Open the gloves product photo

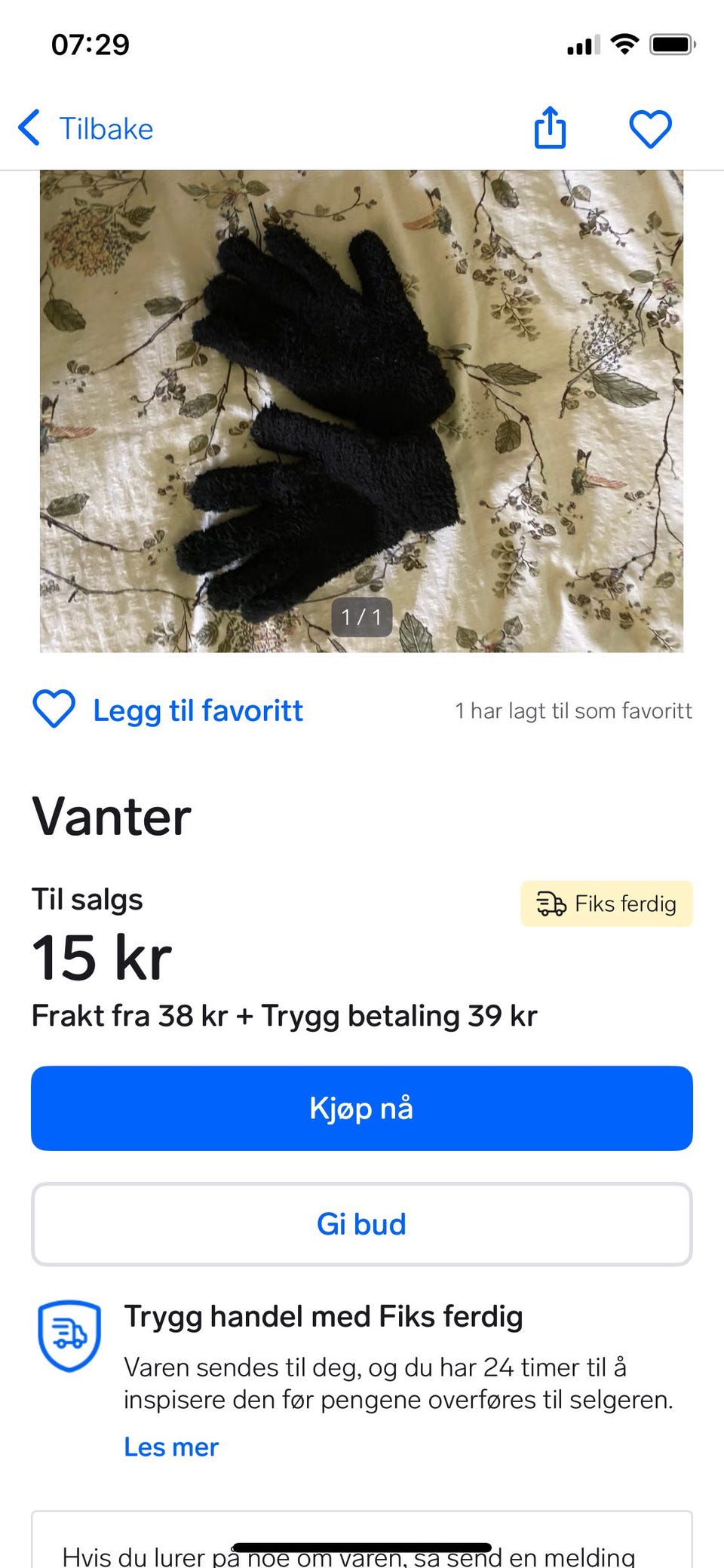tap(361, 411)
